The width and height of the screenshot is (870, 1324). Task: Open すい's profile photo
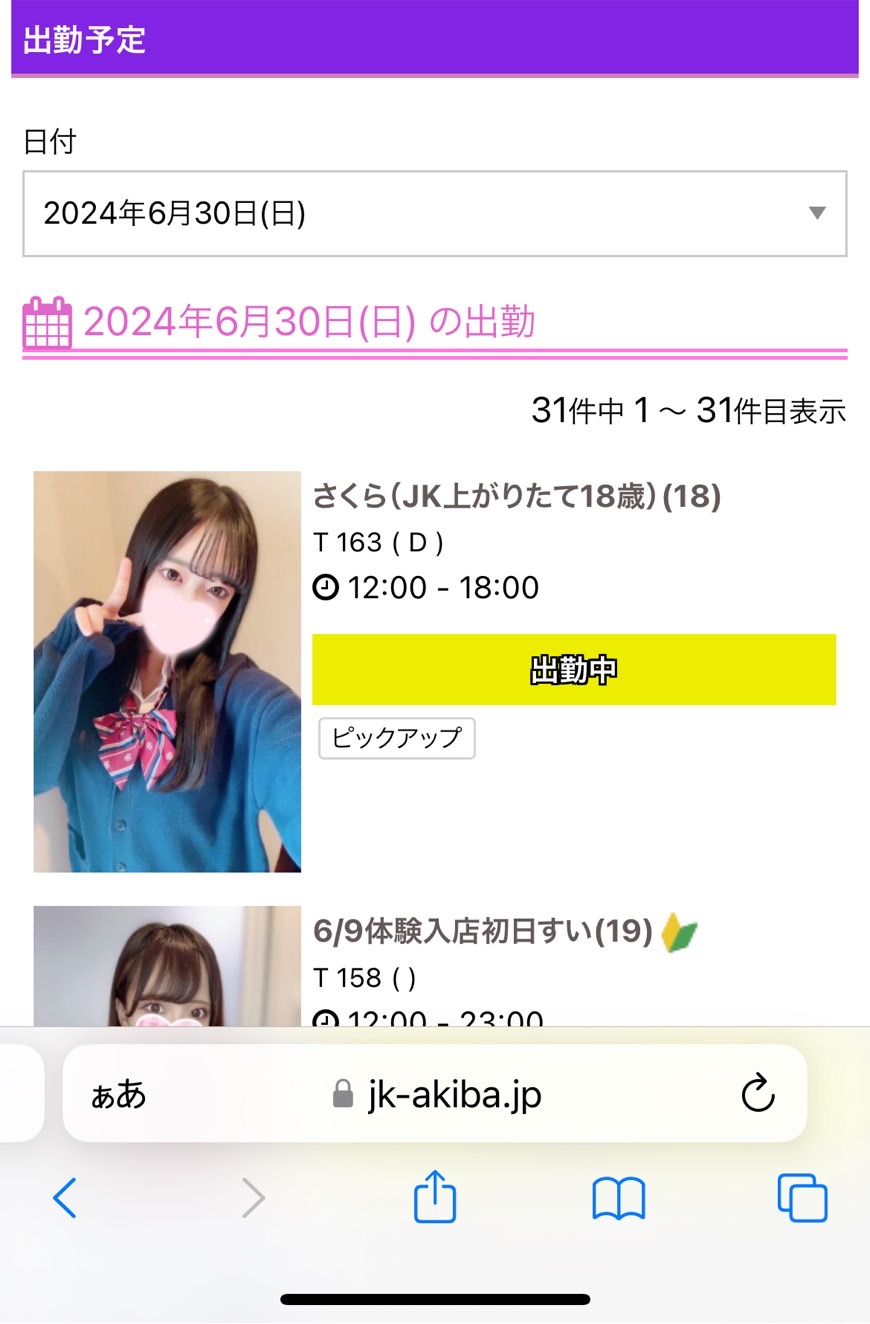tap(167, 967)
